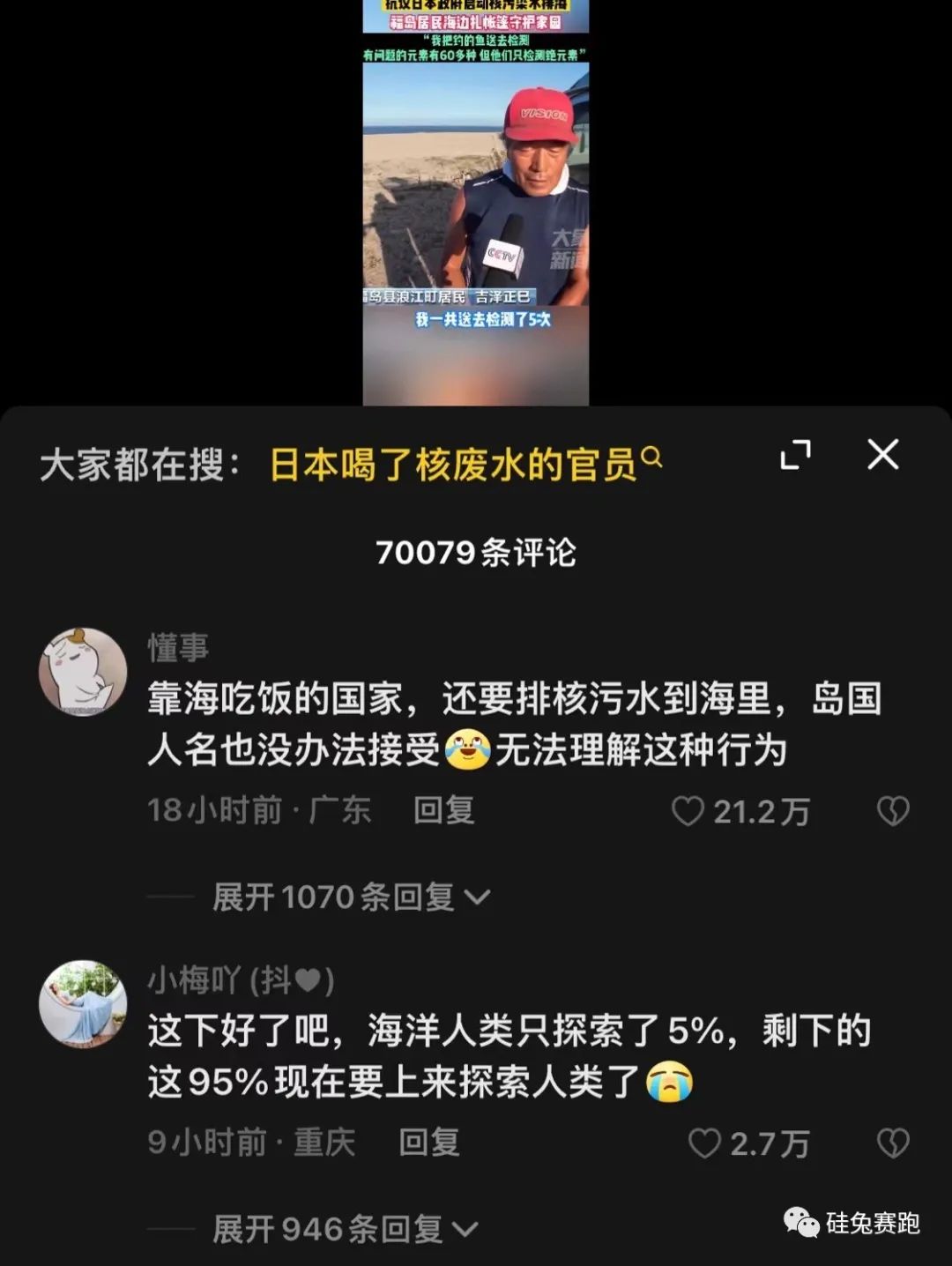Close the comments panel
The width and height of the screenshot is (952, 1266).
882,455
